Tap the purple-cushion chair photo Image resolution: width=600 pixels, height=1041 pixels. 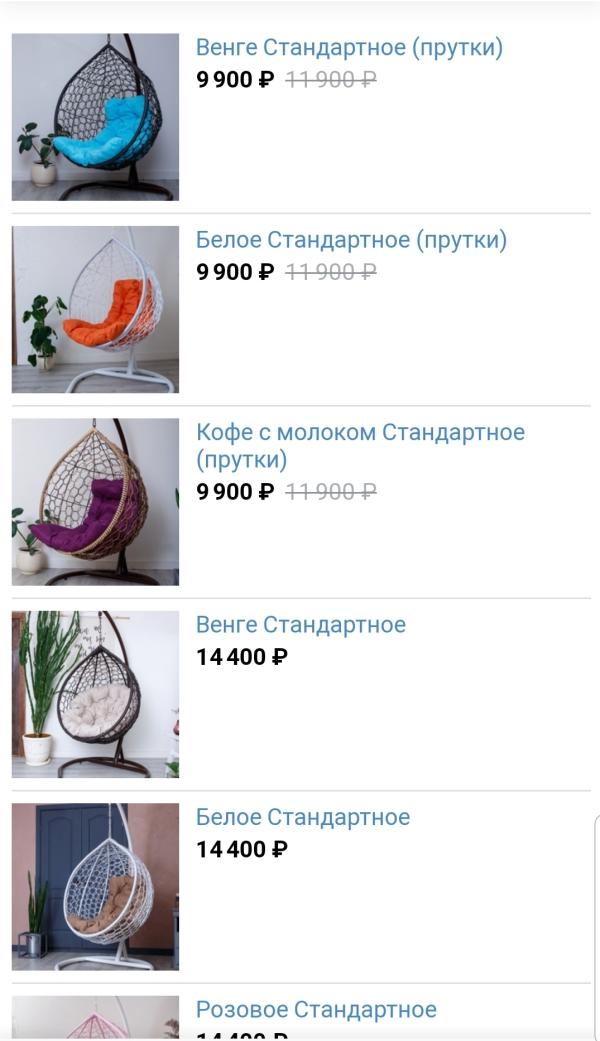(95, 502)
